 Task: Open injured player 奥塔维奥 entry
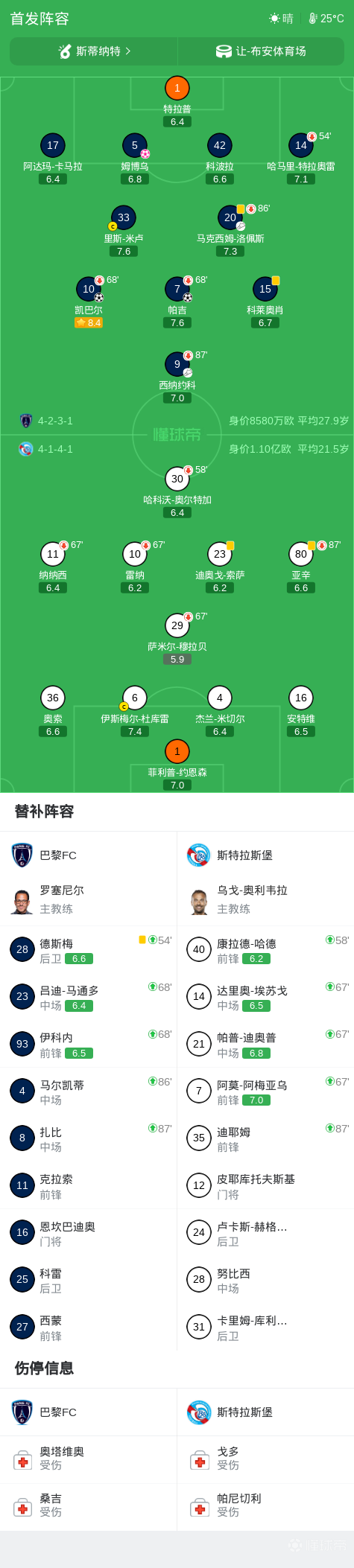pos(89,1459)
